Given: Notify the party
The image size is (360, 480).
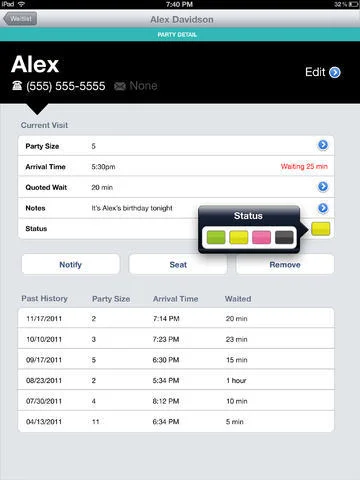Looking at the screenshot, I should pyautogui.click(x=70, y=264).
